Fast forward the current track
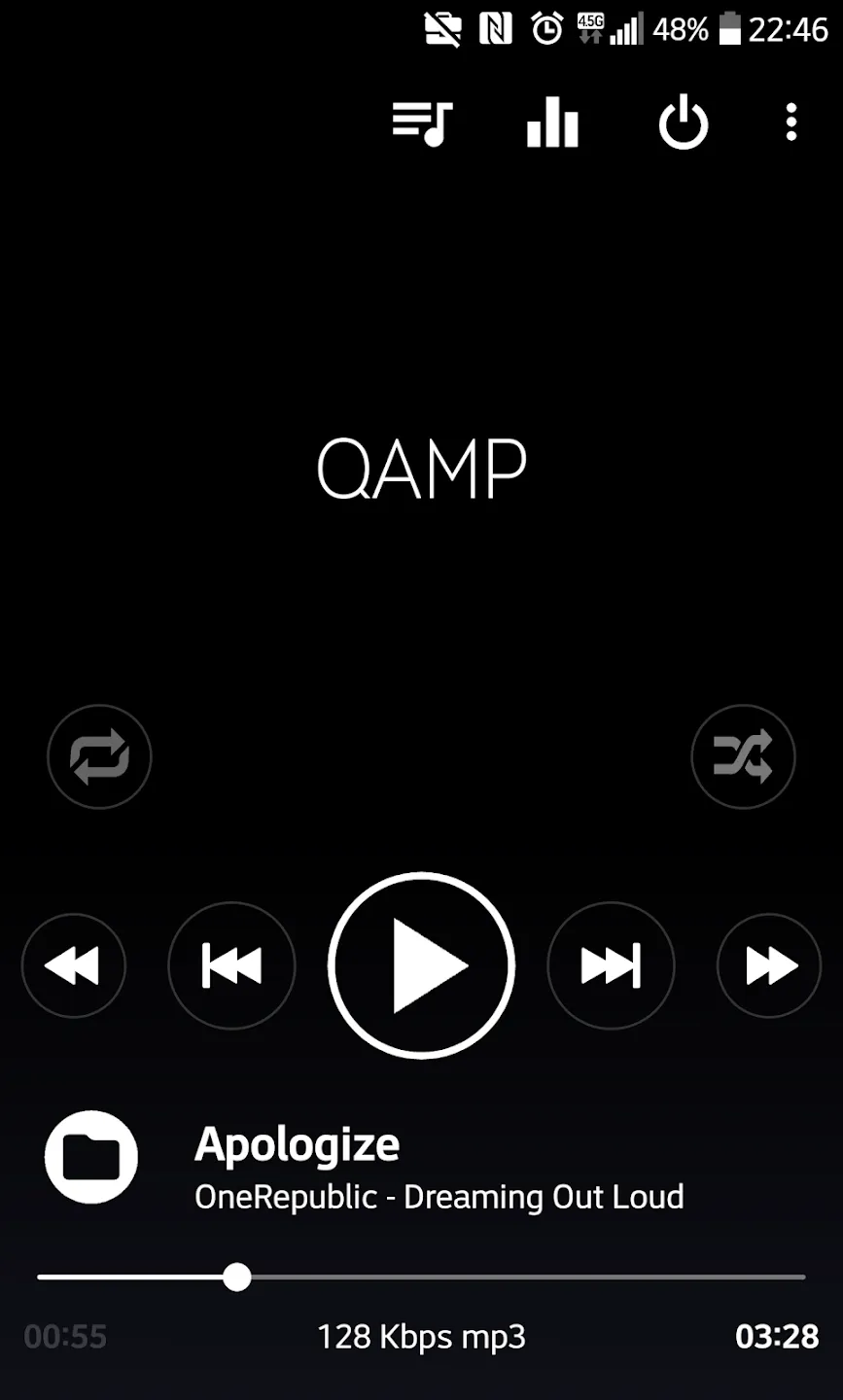 [769, 965]
